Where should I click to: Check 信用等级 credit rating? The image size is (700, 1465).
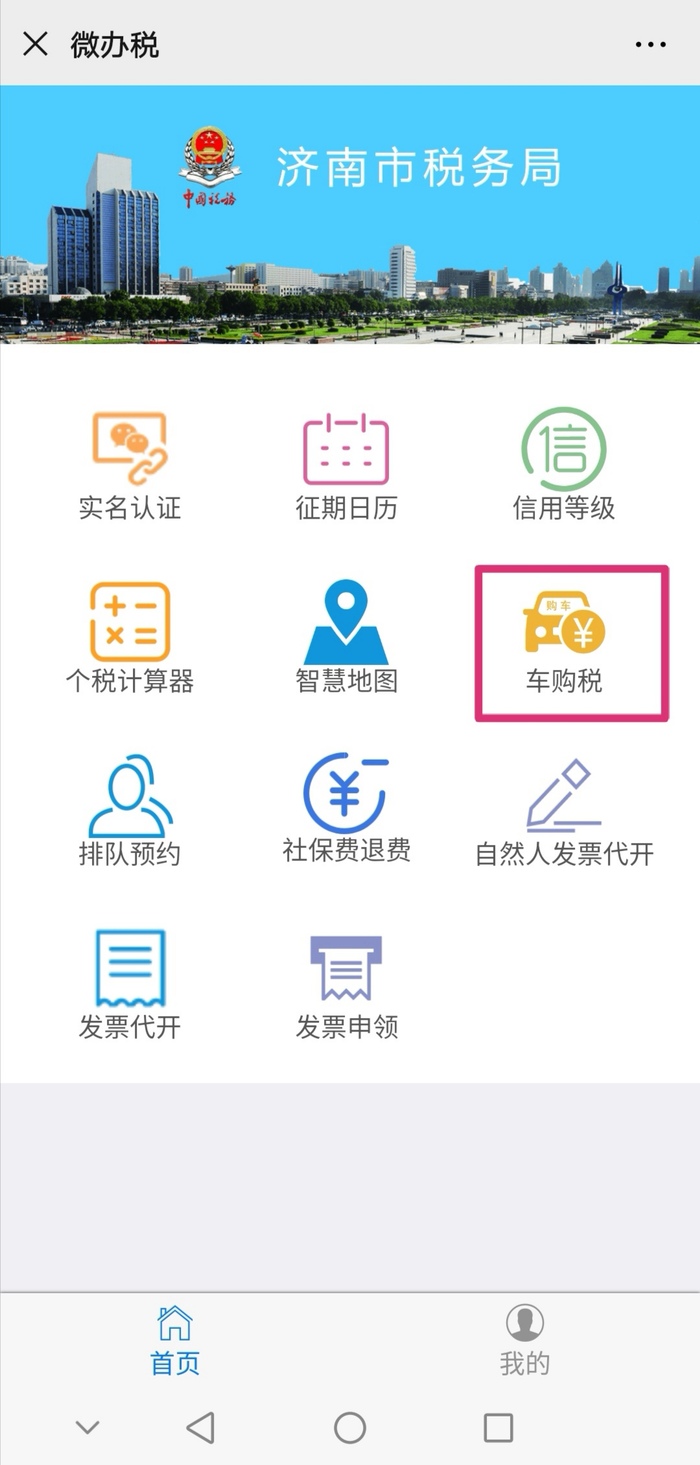click(563, 466)
